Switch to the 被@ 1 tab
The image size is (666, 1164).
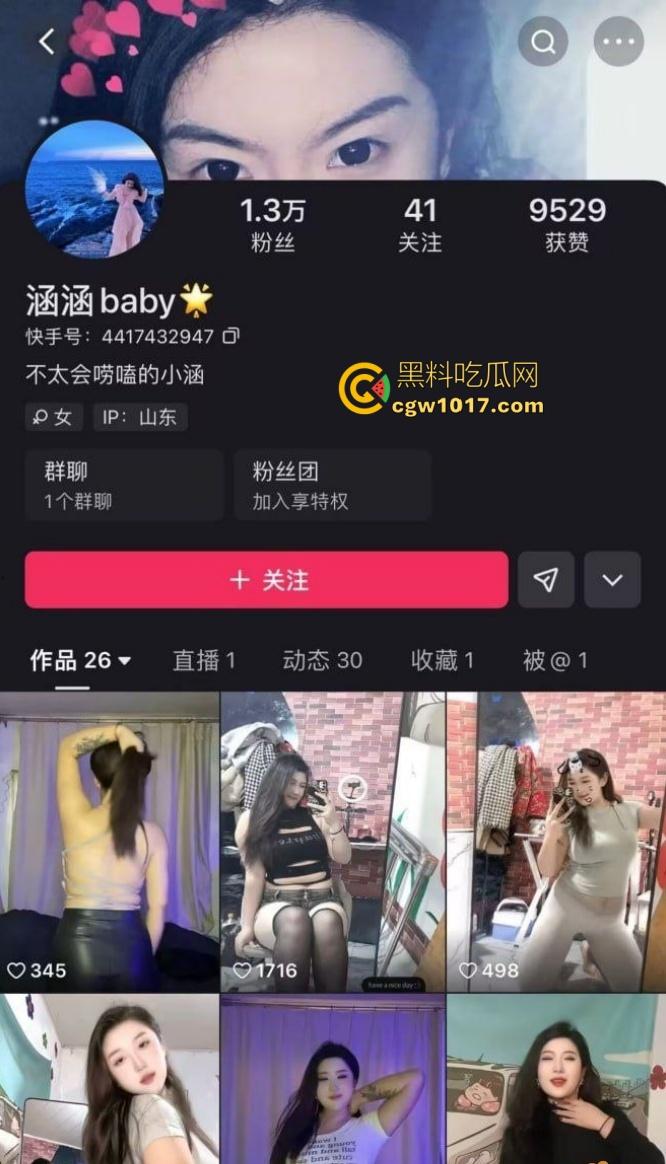click(555, 660)
